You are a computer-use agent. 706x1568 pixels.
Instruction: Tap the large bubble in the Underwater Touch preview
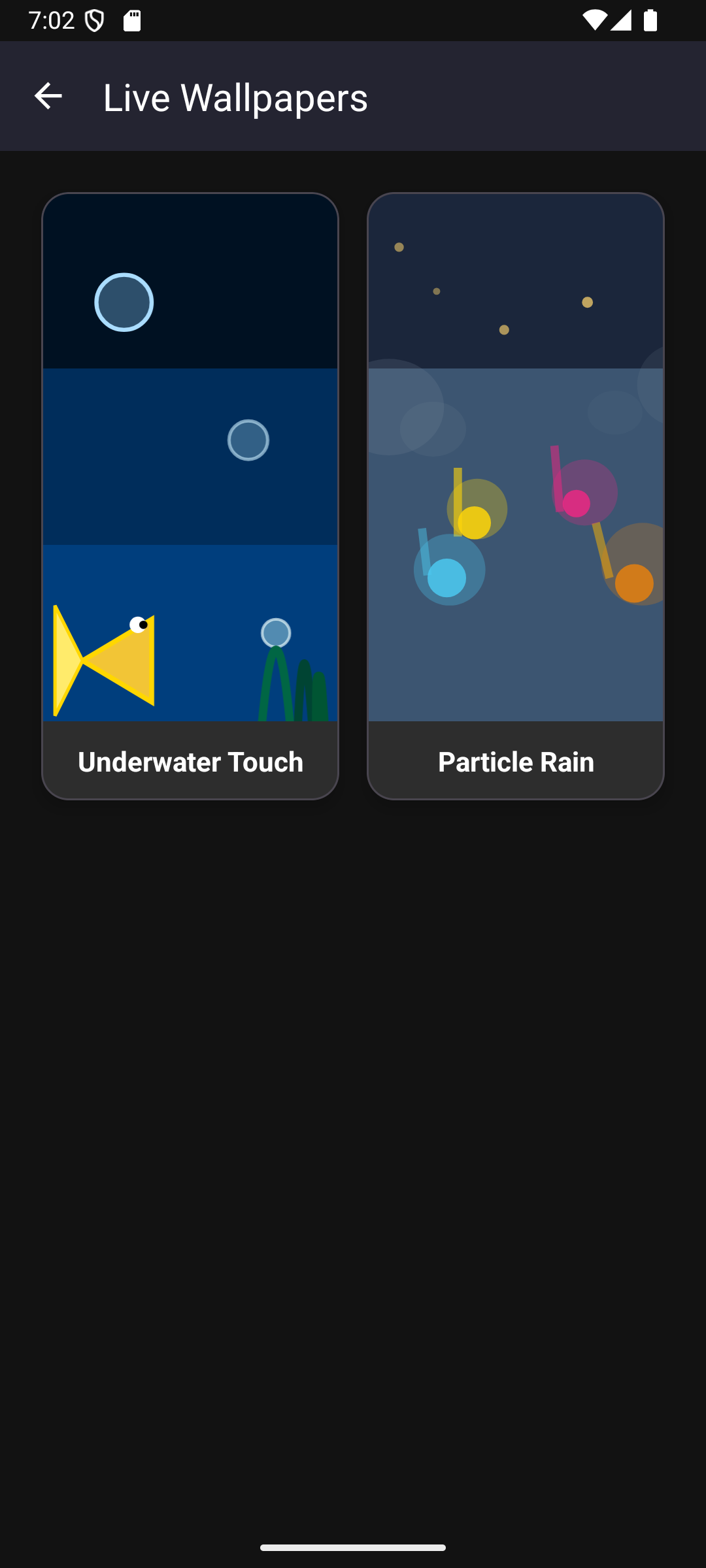(x=124, y=302)
